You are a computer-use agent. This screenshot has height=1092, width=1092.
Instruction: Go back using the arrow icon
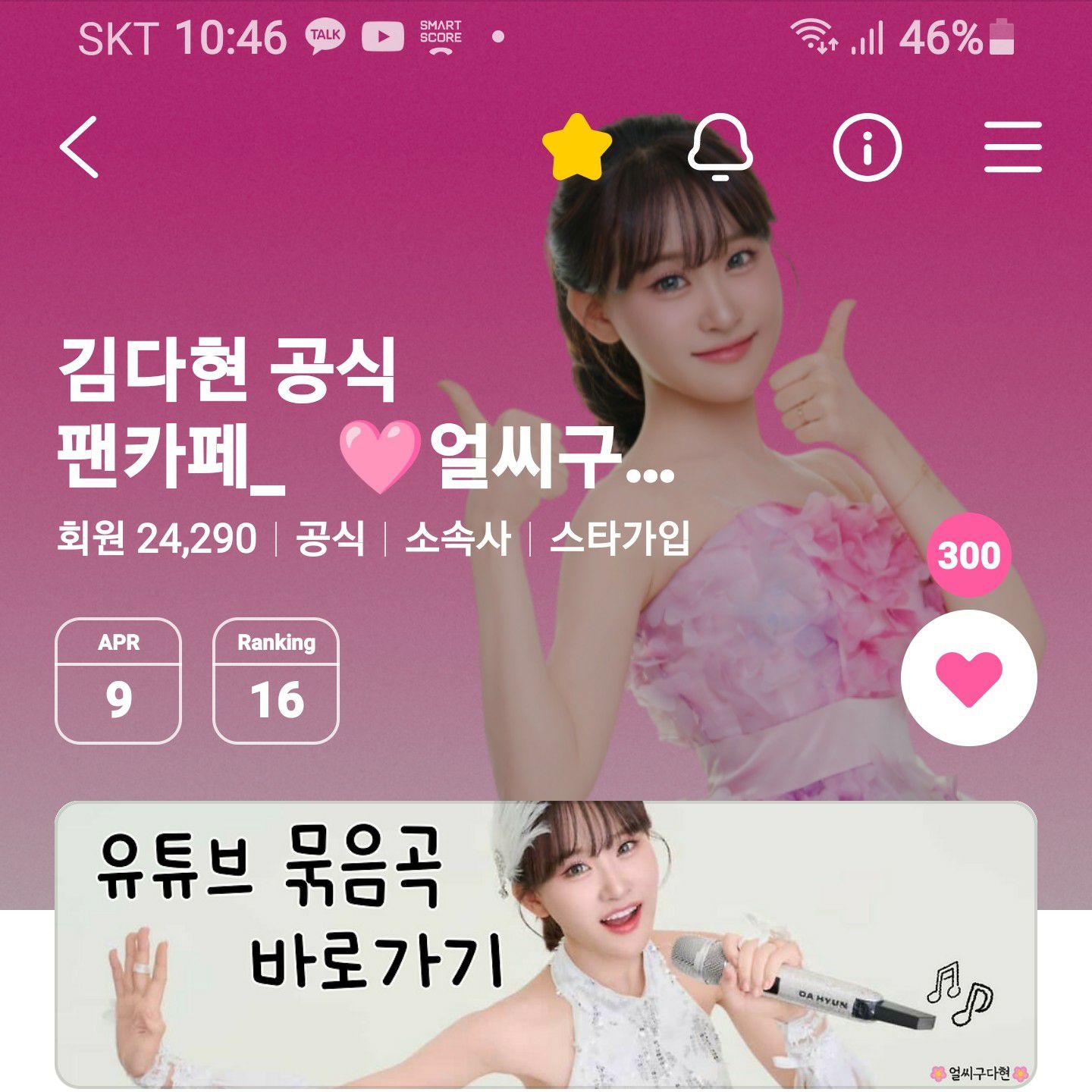coord(80,147)
